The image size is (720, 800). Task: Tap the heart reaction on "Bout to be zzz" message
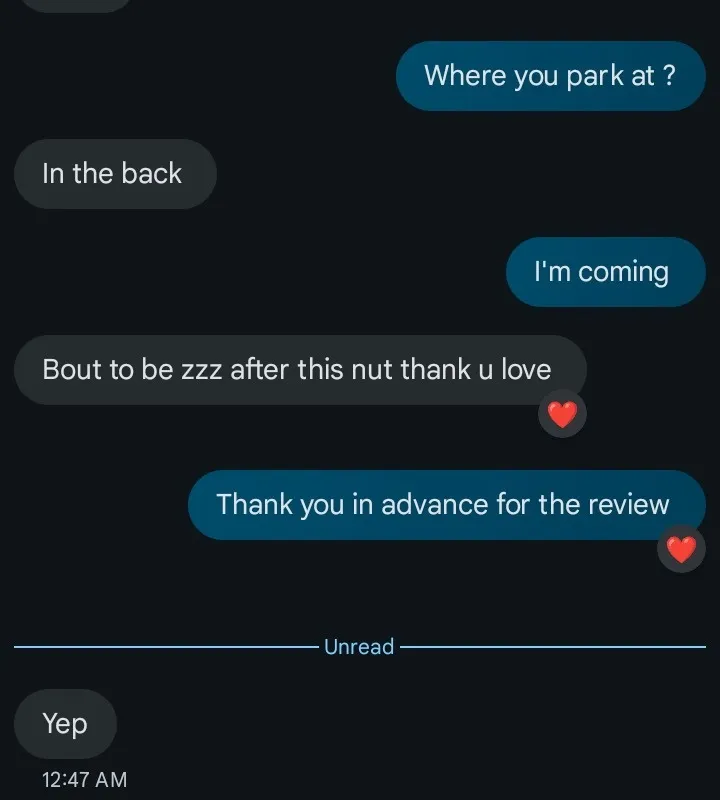(562, 413)
